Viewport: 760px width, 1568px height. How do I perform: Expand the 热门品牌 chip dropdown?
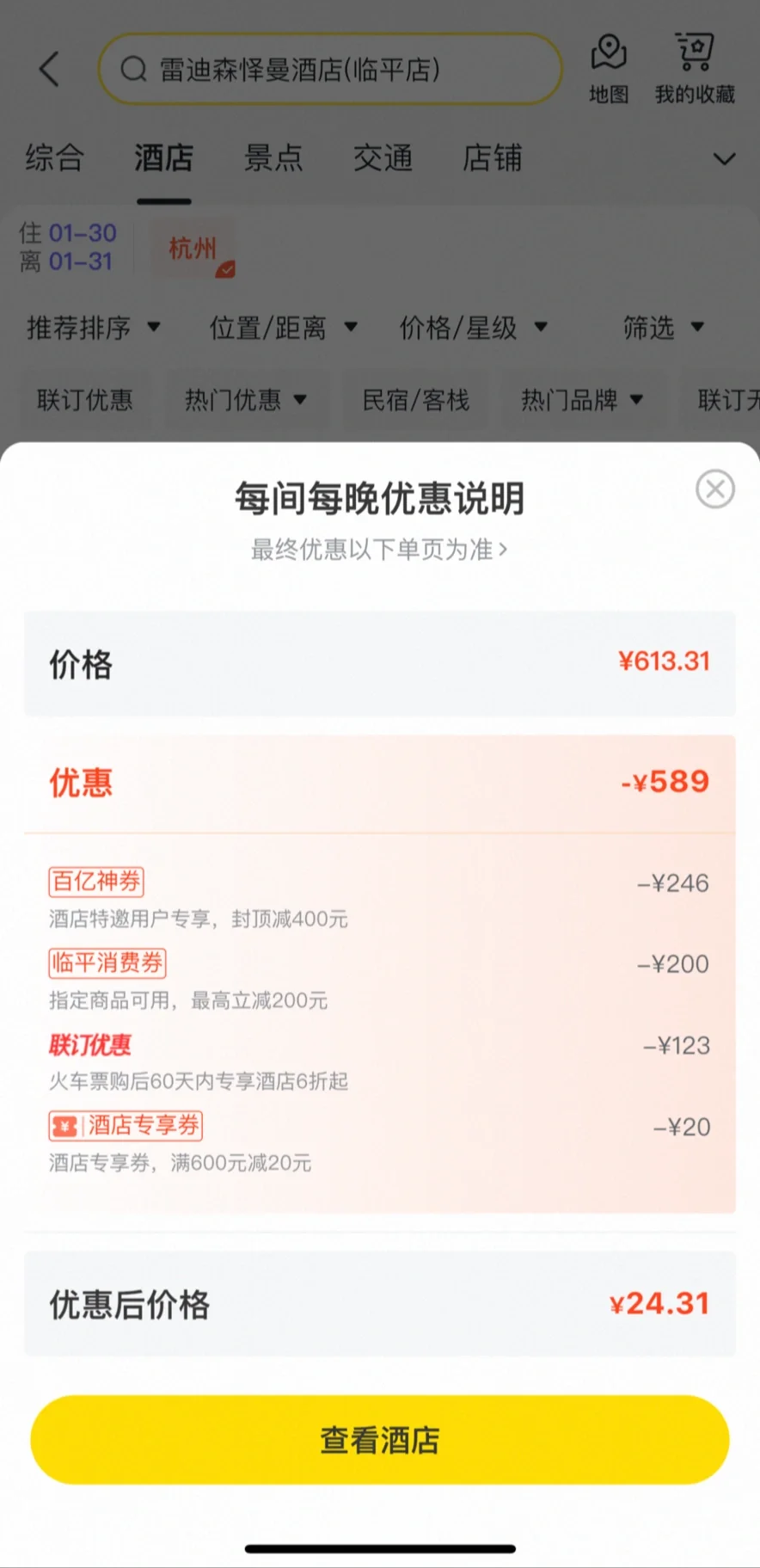coord(582,400)
